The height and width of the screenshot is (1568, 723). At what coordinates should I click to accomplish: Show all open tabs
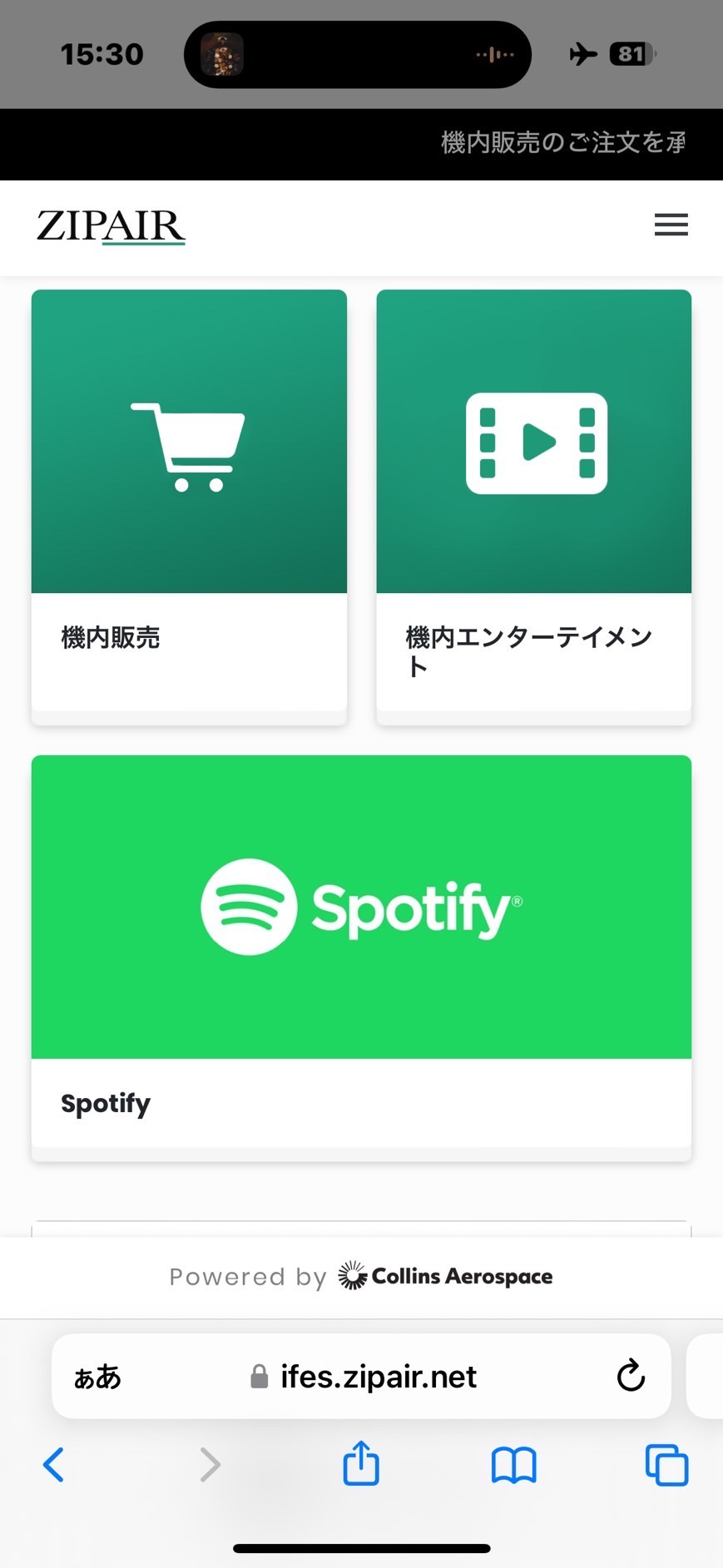click(x=666, y=1465)
